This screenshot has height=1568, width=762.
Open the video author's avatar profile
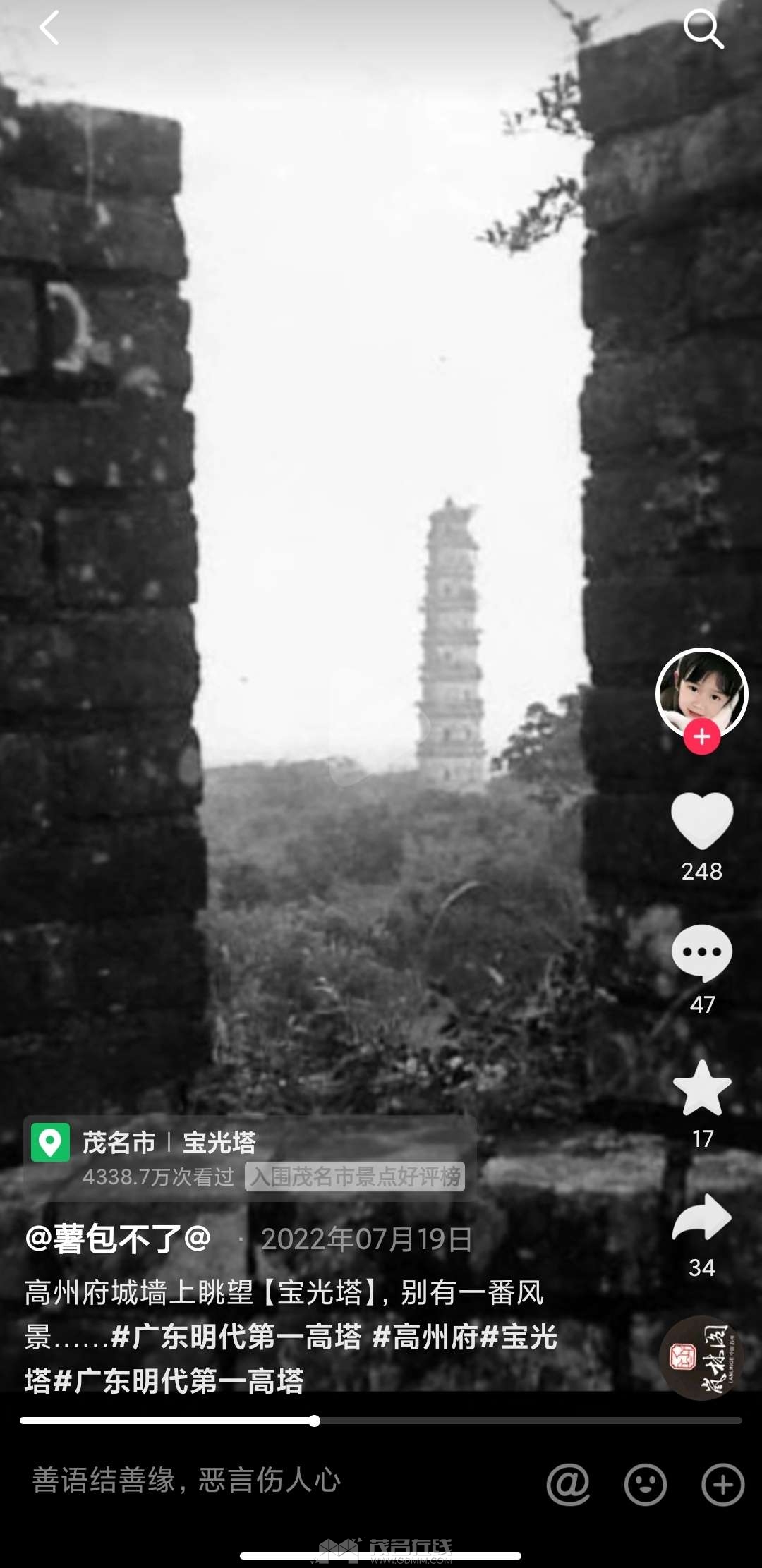pos(701,693)
